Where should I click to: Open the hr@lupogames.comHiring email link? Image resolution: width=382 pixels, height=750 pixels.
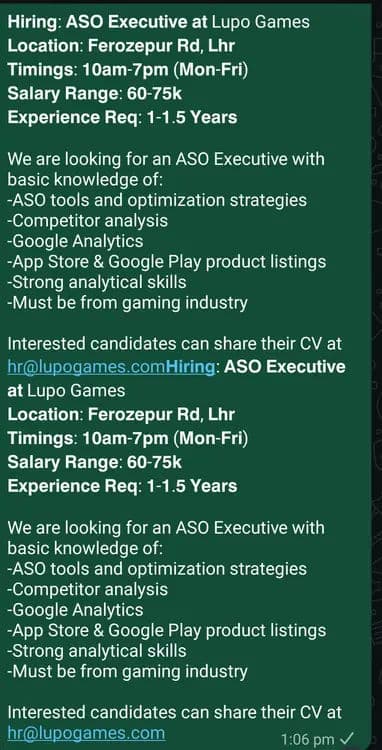point(111,367)
